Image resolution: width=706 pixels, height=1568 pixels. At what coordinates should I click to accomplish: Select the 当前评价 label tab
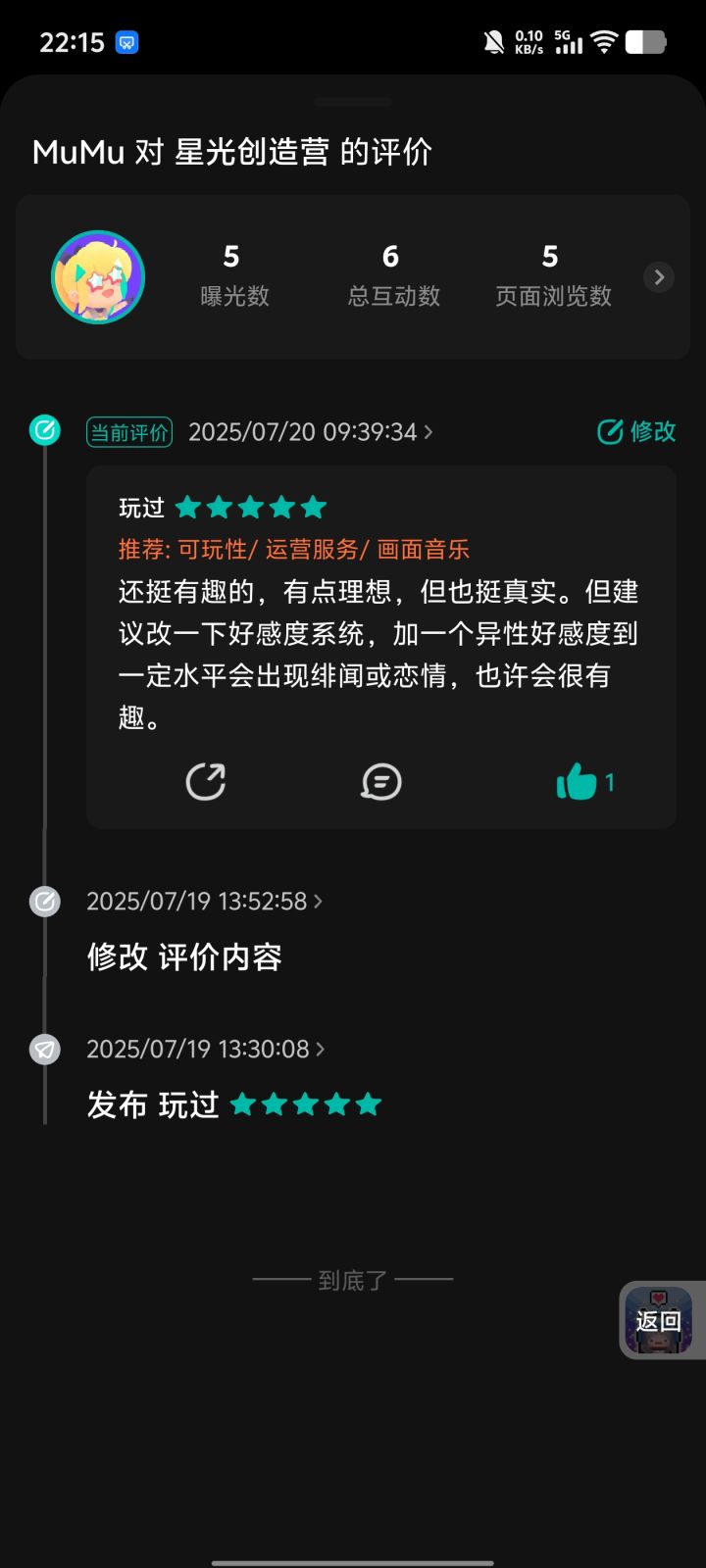tap(128, 431)
